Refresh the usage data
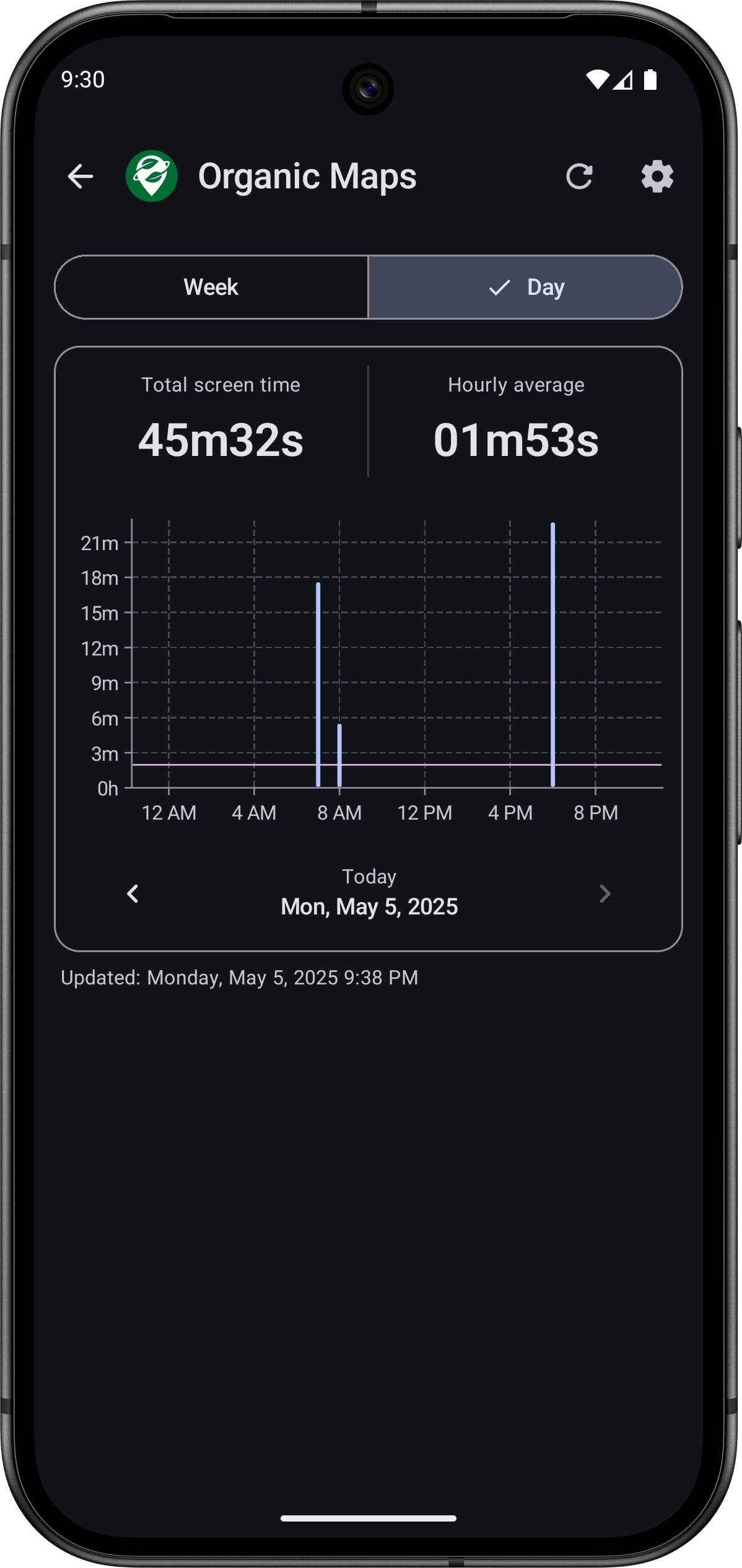 point(579,177)
